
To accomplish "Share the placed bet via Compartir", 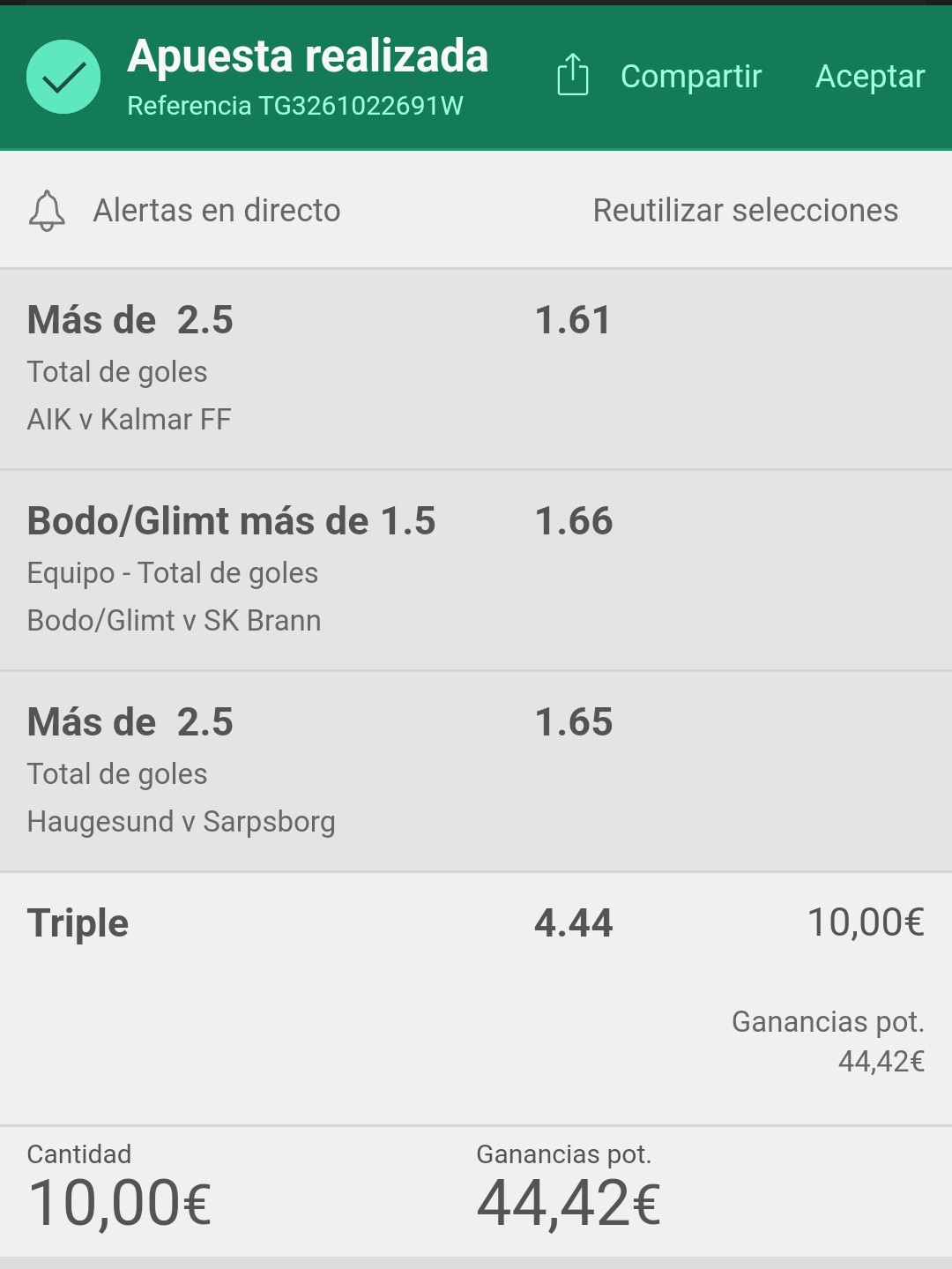I will (x=661, y=77).
